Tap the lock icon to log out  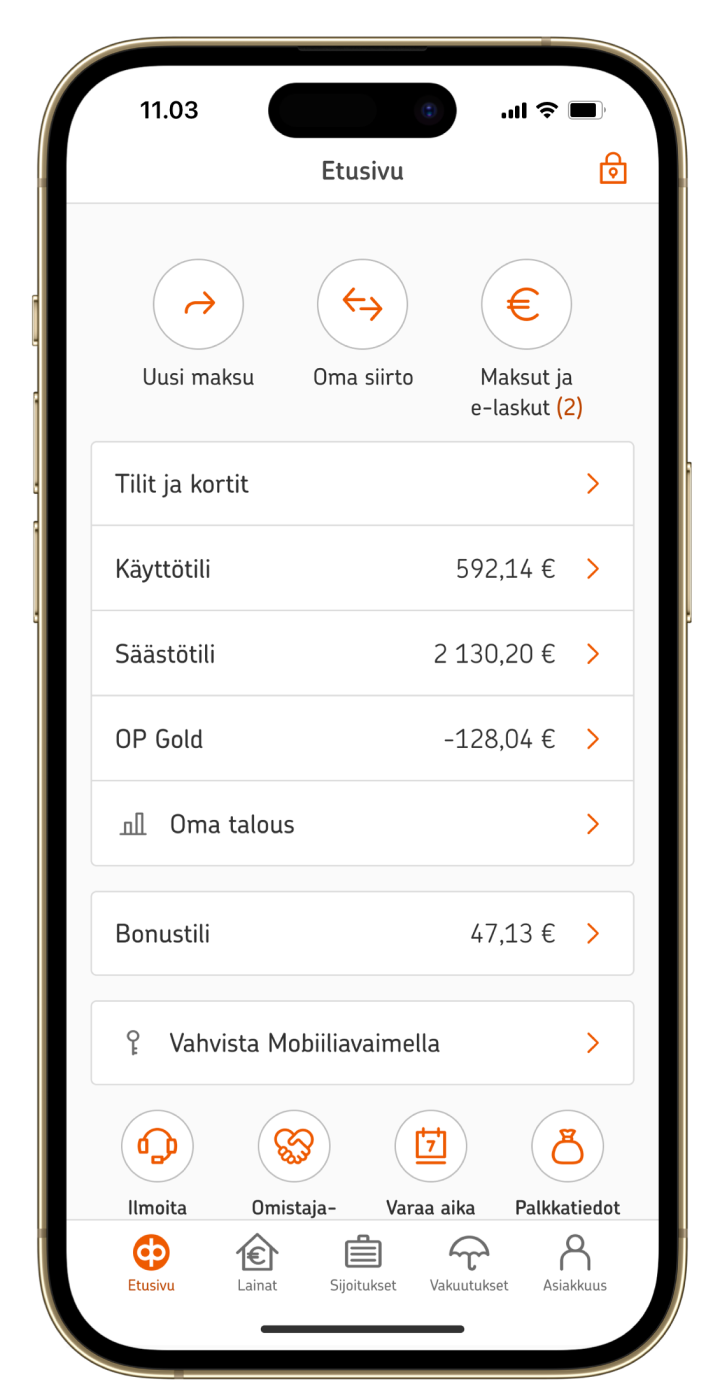click(x=612, y=169)
